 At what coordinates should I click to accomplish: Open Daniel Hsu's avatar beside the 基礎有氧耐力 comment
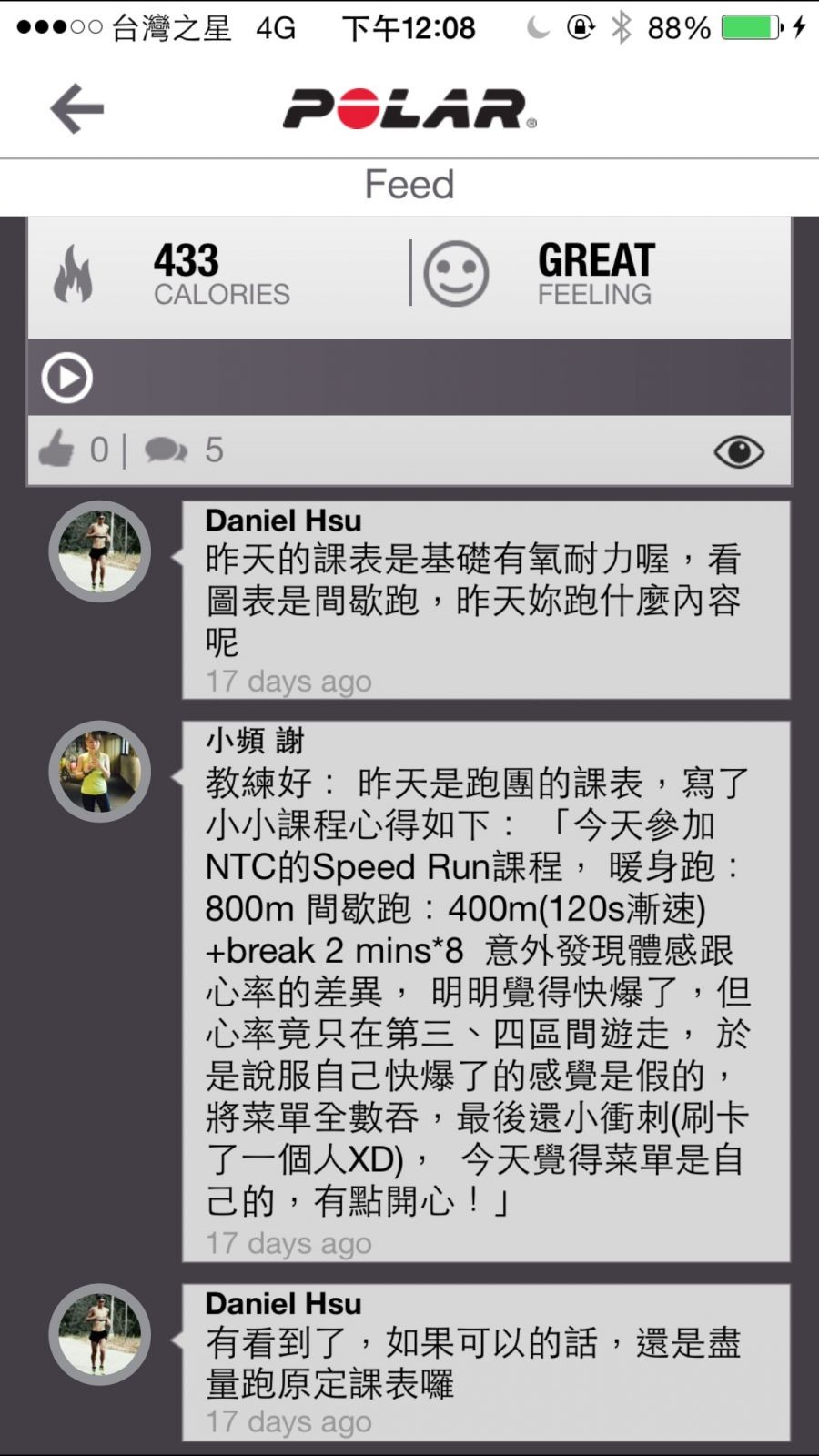click(x=99, y=551)
